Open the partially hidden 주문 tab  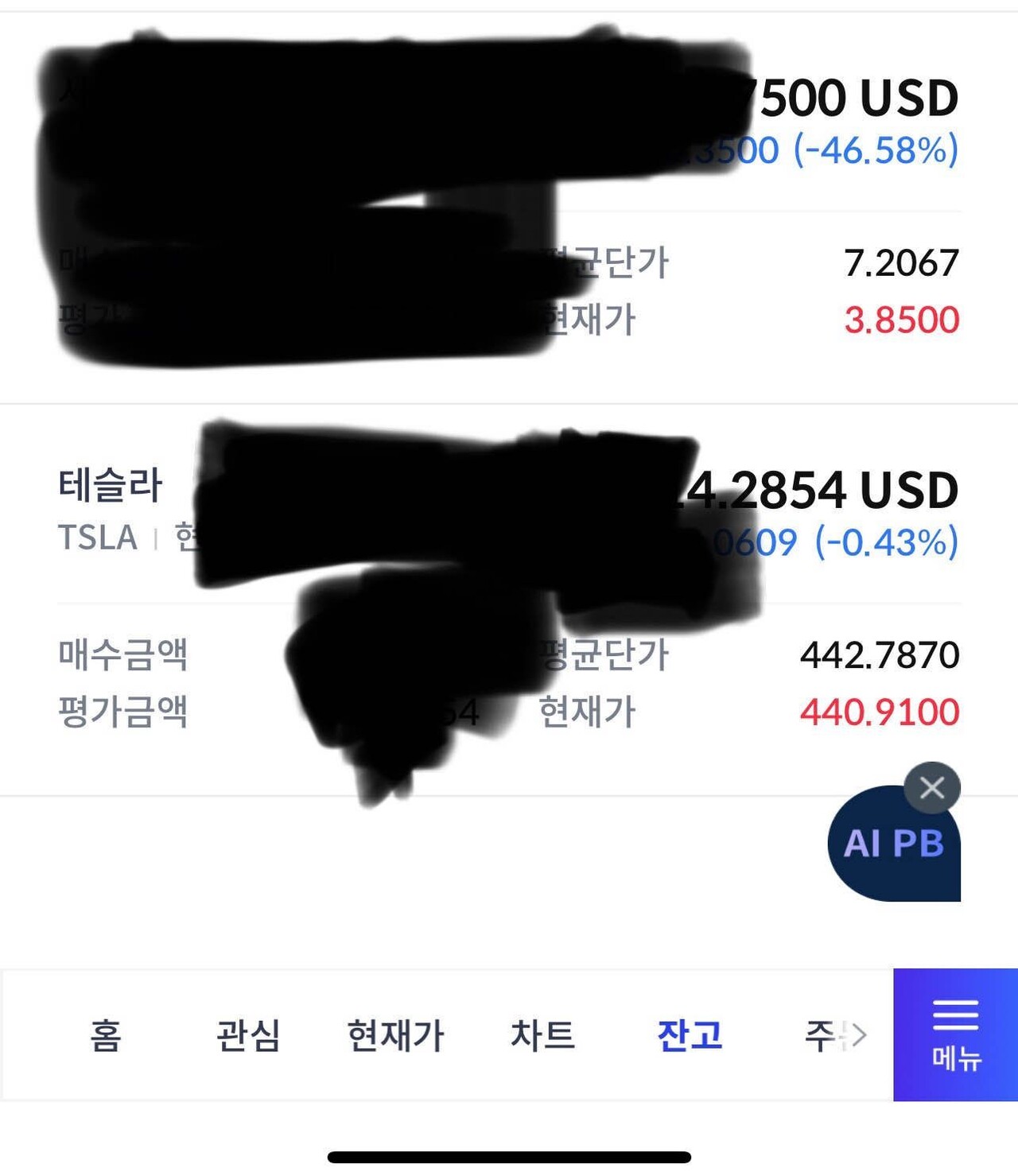tap(819, 1034)
